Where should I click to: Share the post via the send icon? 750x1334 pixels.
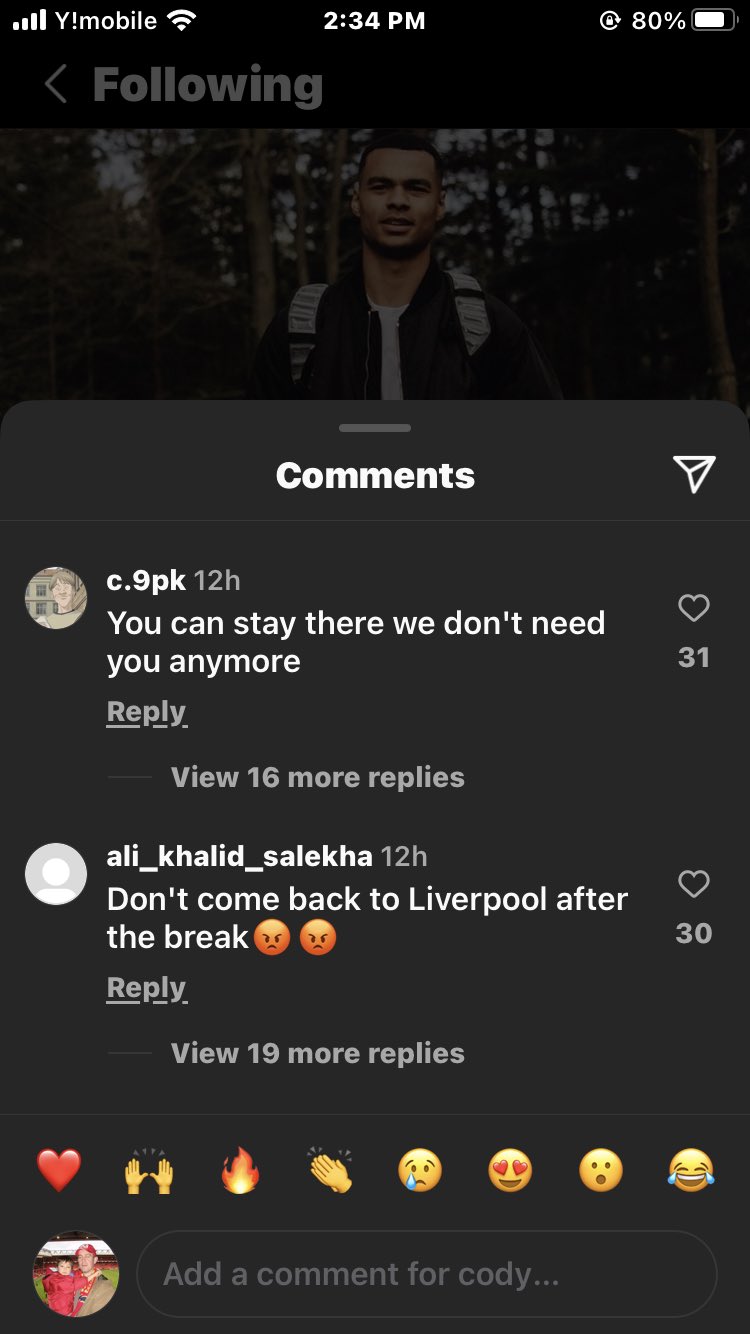tap(693, 475)
